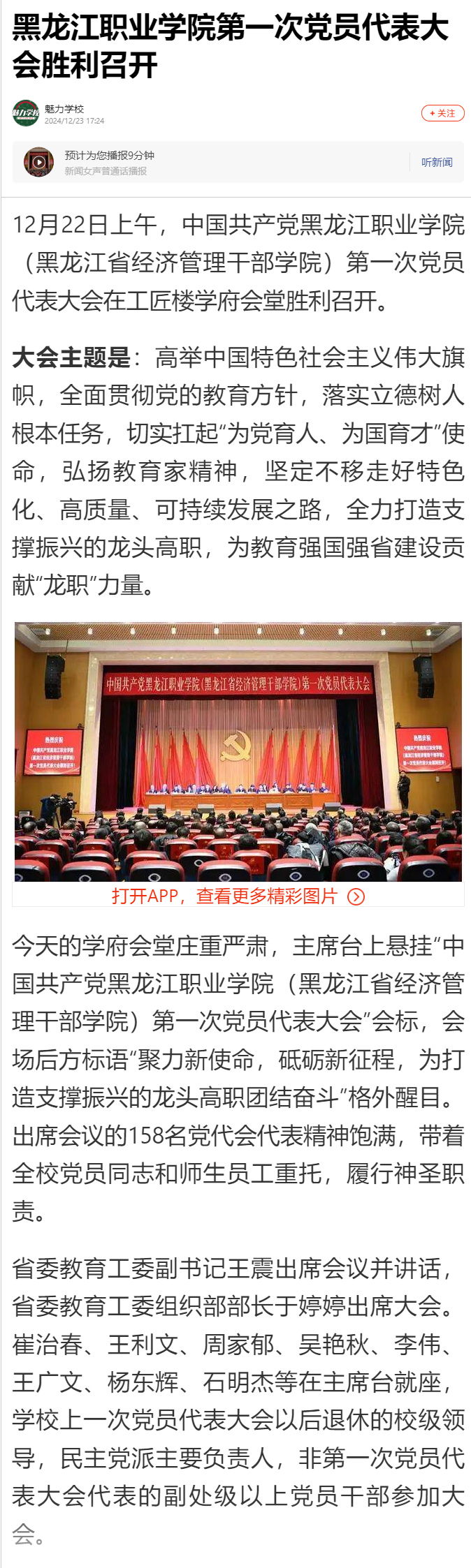Play the news audio broadcast icon
The height and width of the screenshot is (1568, 471).
click(x=39, y=162)
